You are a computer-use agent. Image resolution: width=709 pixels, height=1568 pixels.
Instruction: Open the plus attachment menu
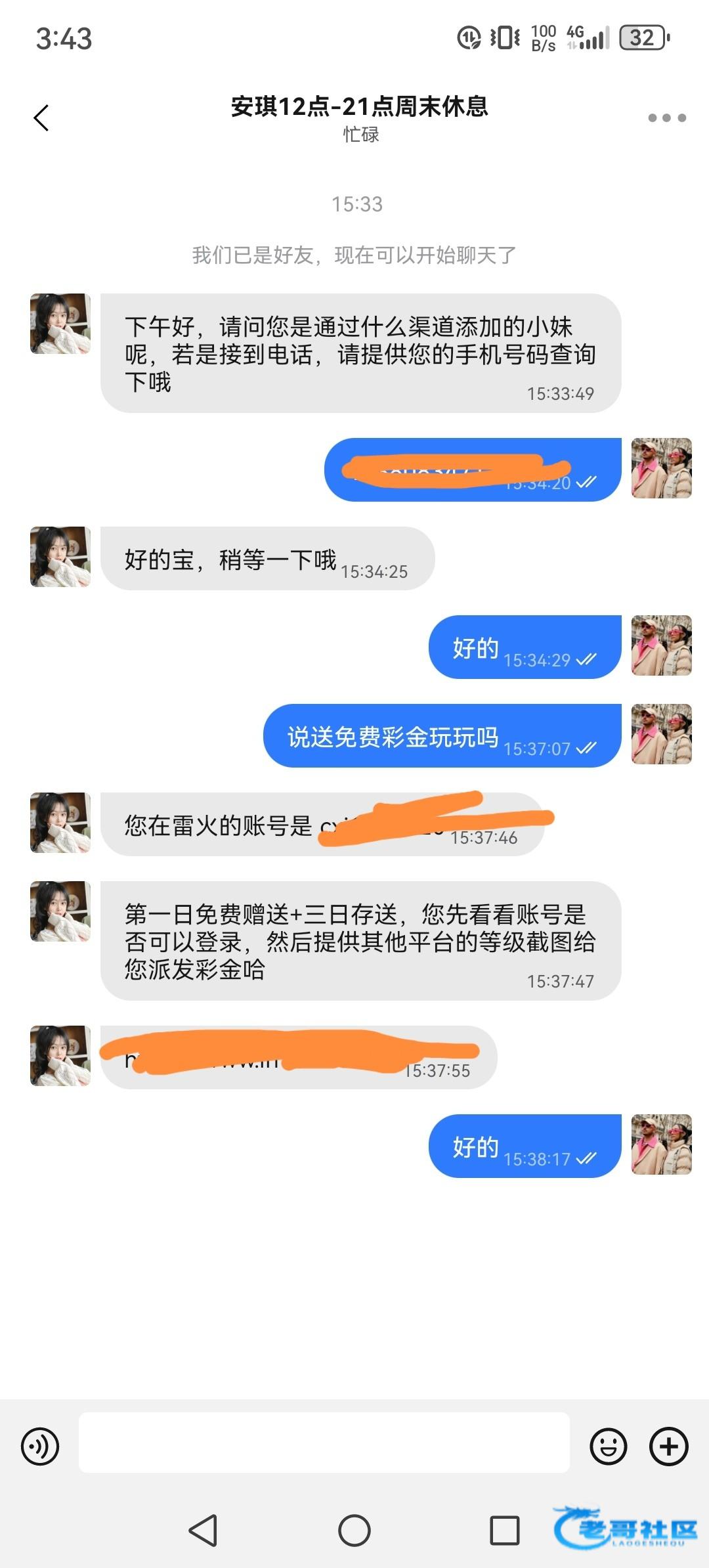click(668, 1446)
